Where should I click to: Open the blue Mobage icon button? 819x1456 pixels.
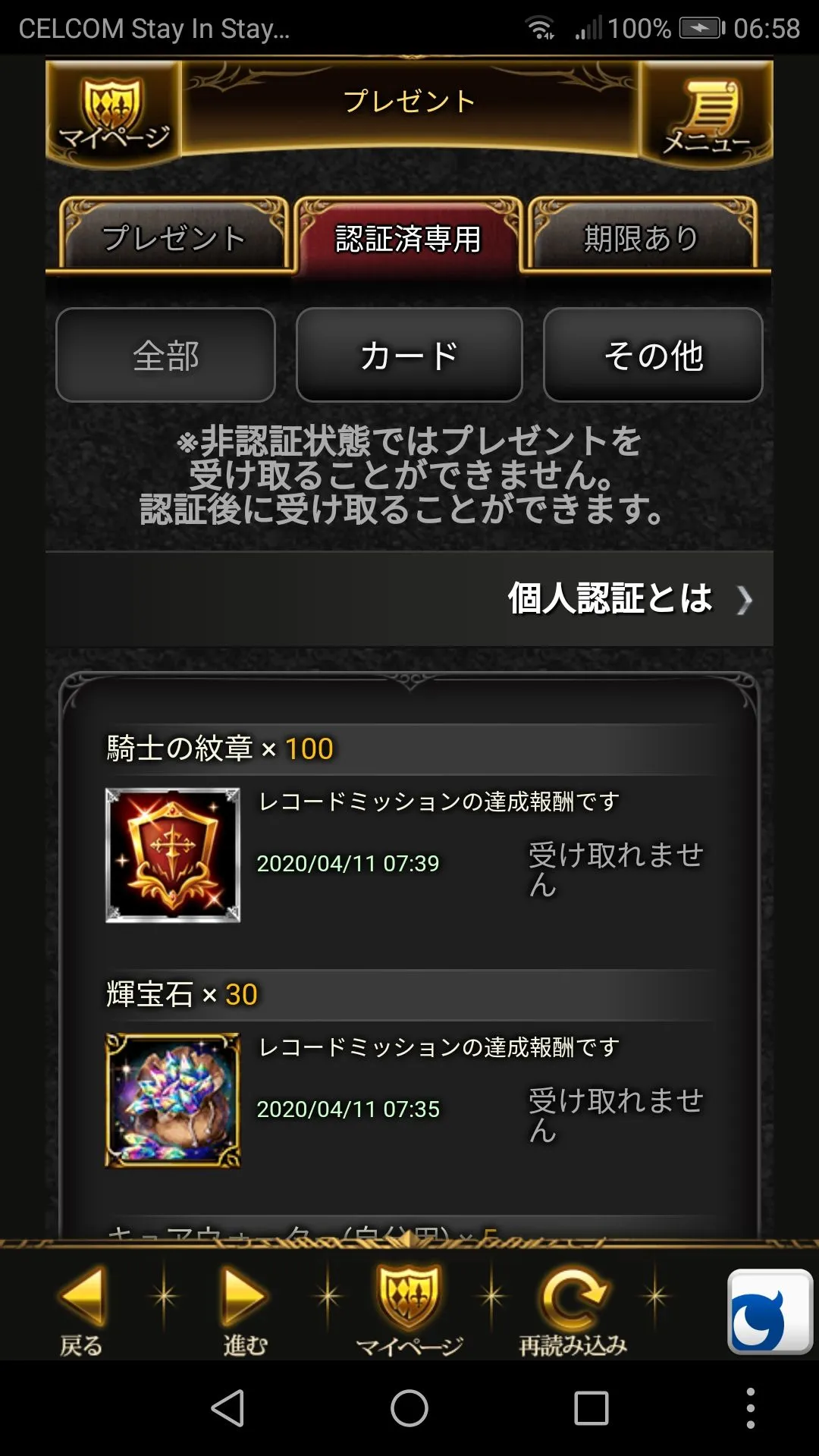pos(769,1311)
